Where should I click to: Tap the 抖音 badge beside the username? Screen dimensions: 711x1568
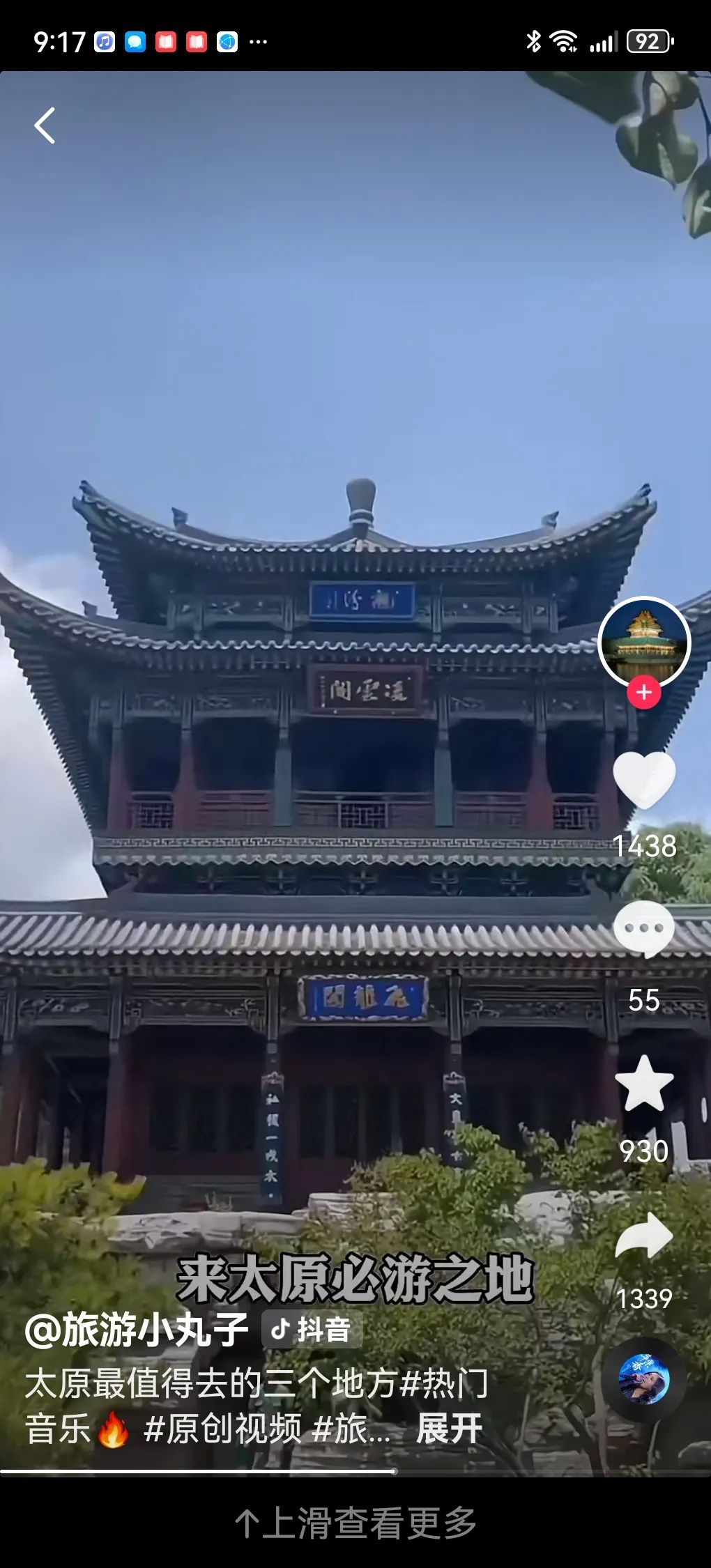tap(312, 1330)
